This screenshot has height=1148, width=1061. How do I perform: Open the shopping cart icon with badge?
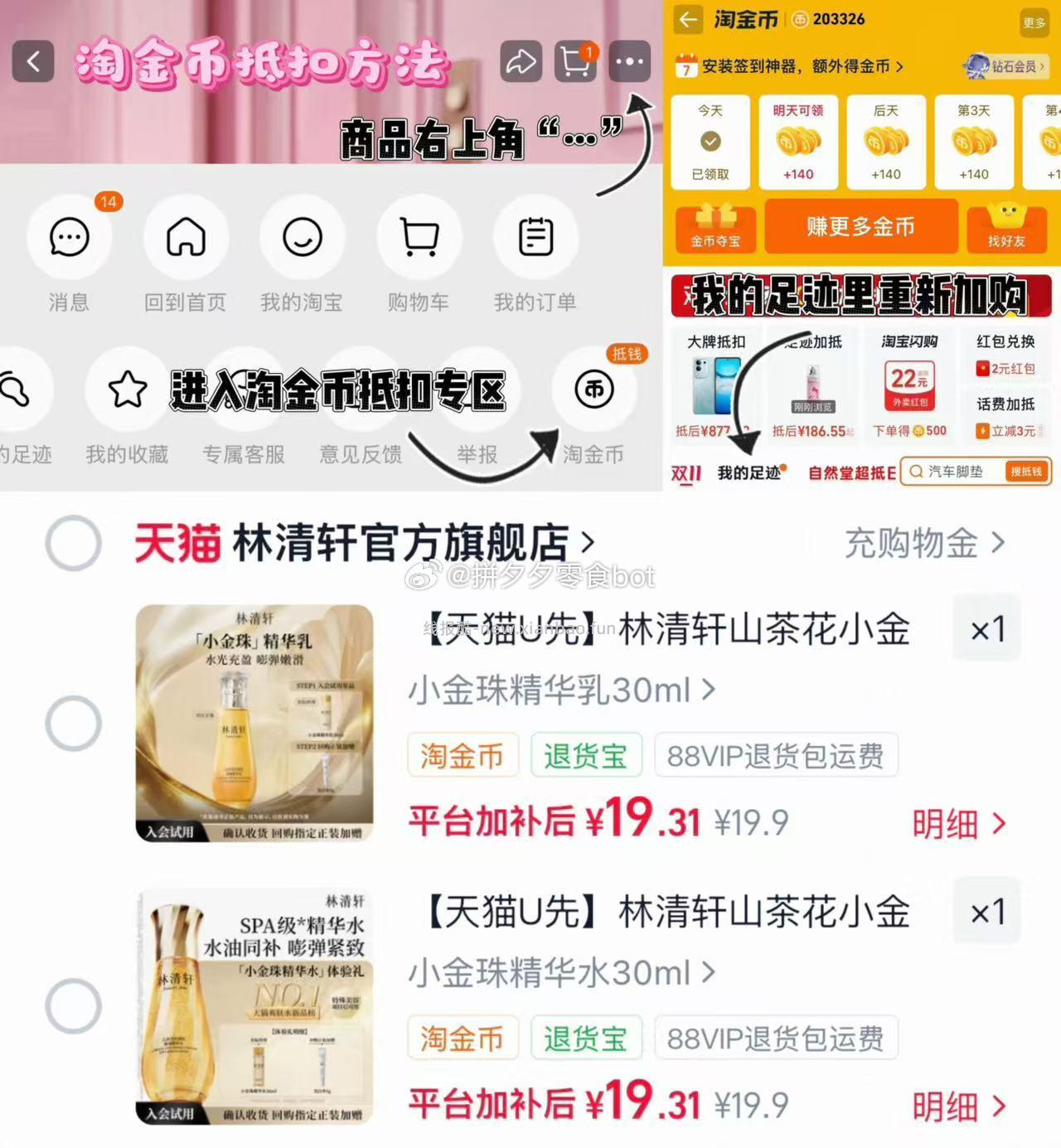[575, 62]
